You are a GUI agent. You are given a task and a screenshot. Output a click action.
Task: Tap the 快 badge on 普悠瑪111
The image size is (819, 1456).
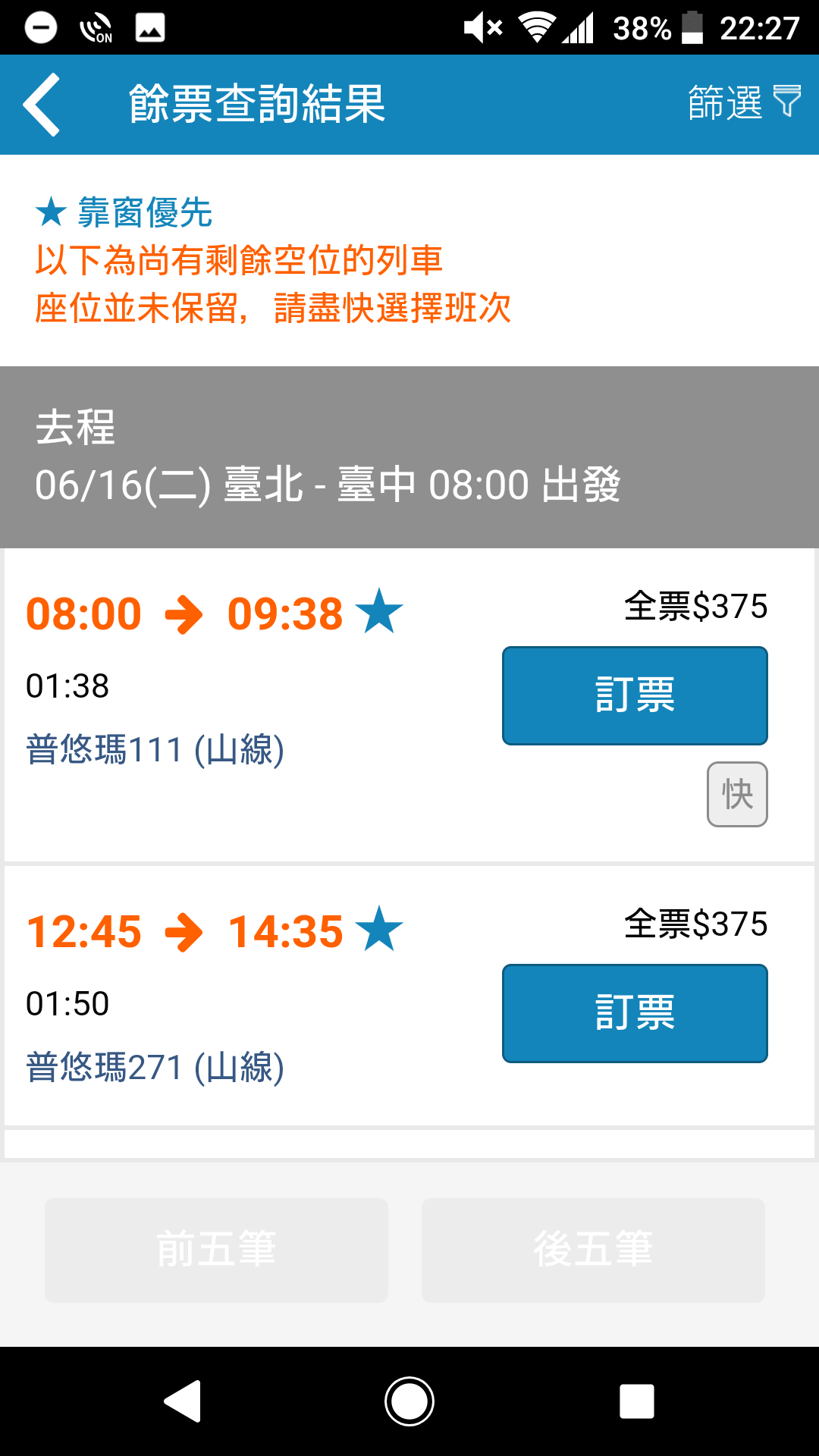[737, 794]
